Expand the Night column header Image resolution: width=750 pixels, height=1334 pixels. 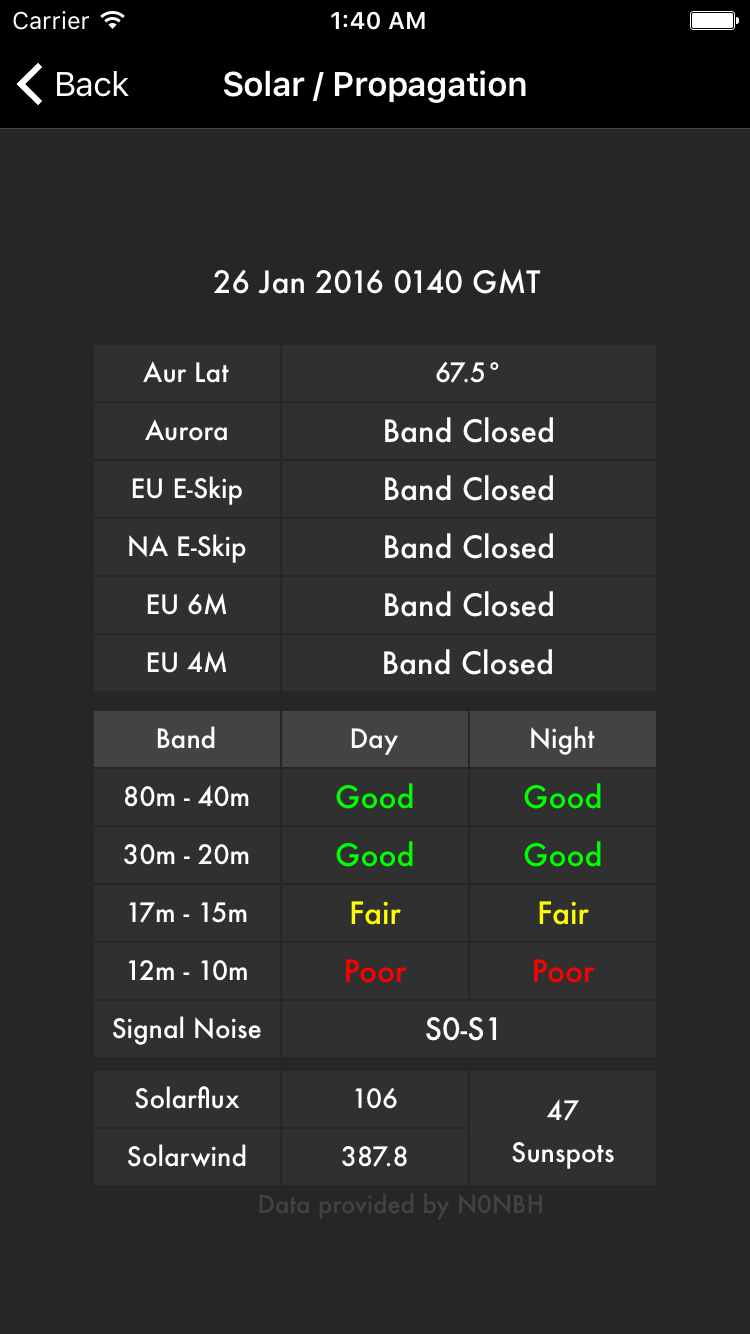pyautogui.click(x=562, y=739)
